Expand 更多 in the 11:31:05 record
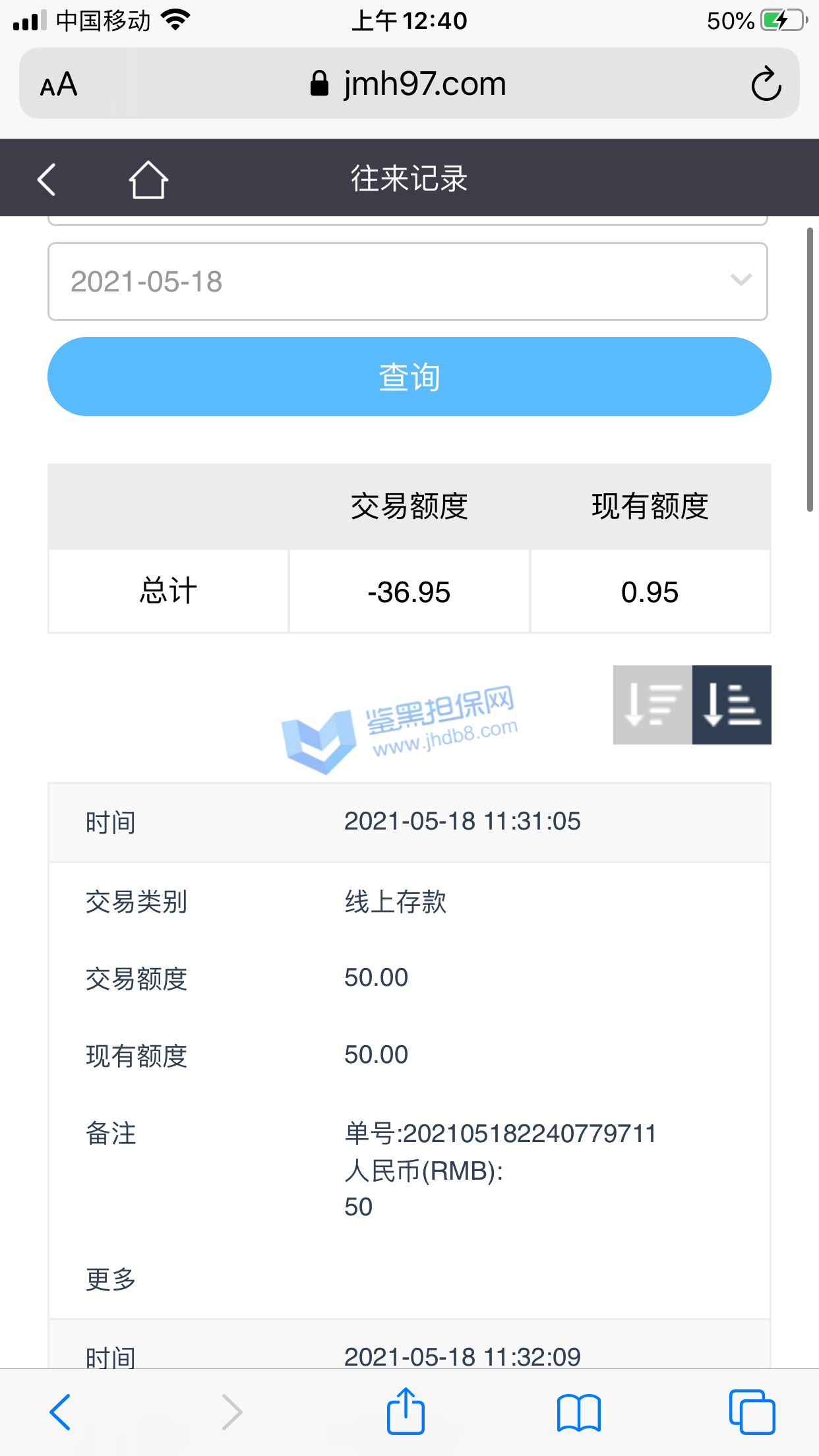Viewport: 819px width, 1456px height. pyautogui.click(x=111, y=1279)
